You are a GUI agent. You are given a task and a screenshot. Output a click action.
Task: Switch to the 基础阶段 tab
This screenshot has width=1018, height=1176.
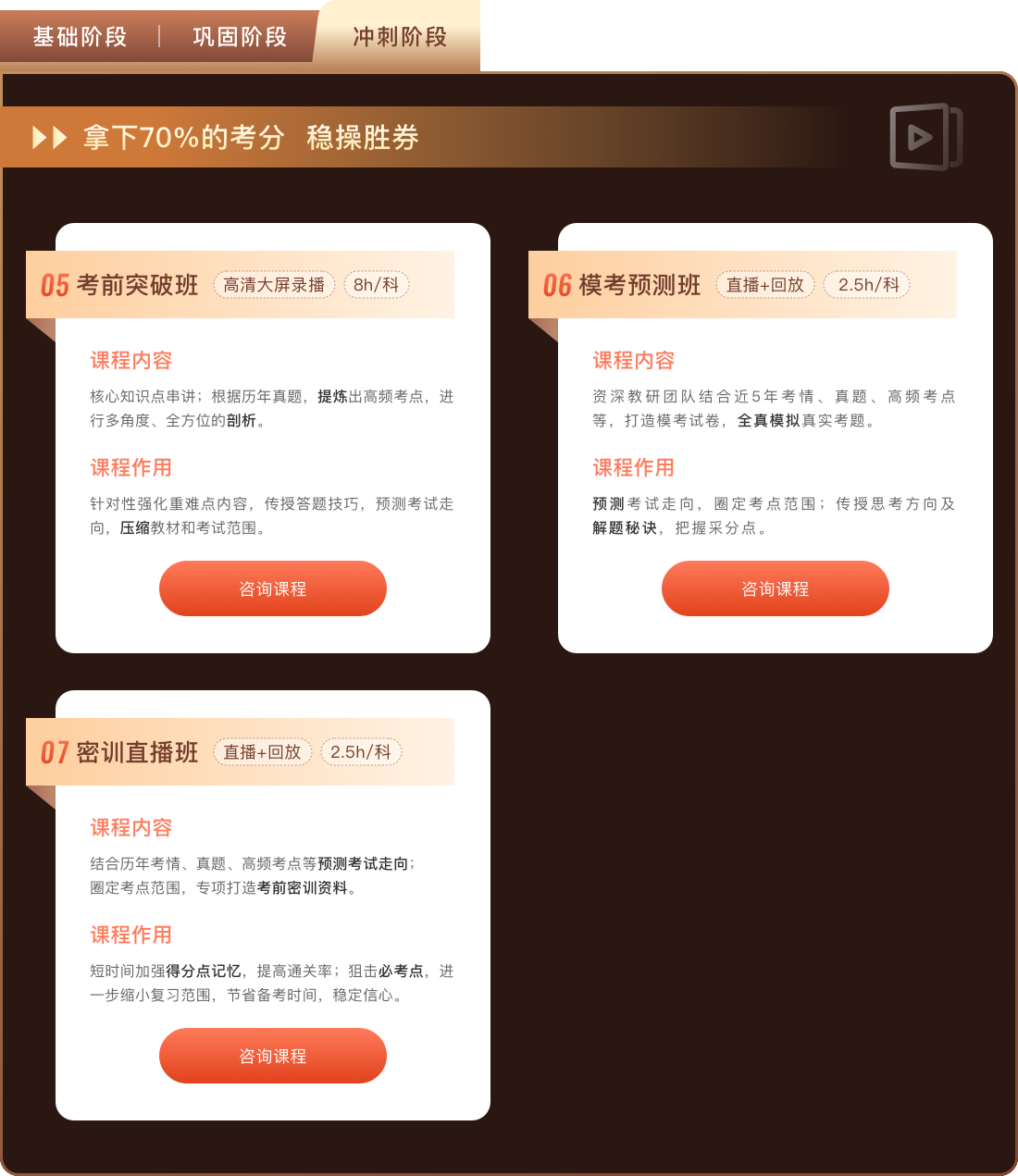click(x=80, y=37)
